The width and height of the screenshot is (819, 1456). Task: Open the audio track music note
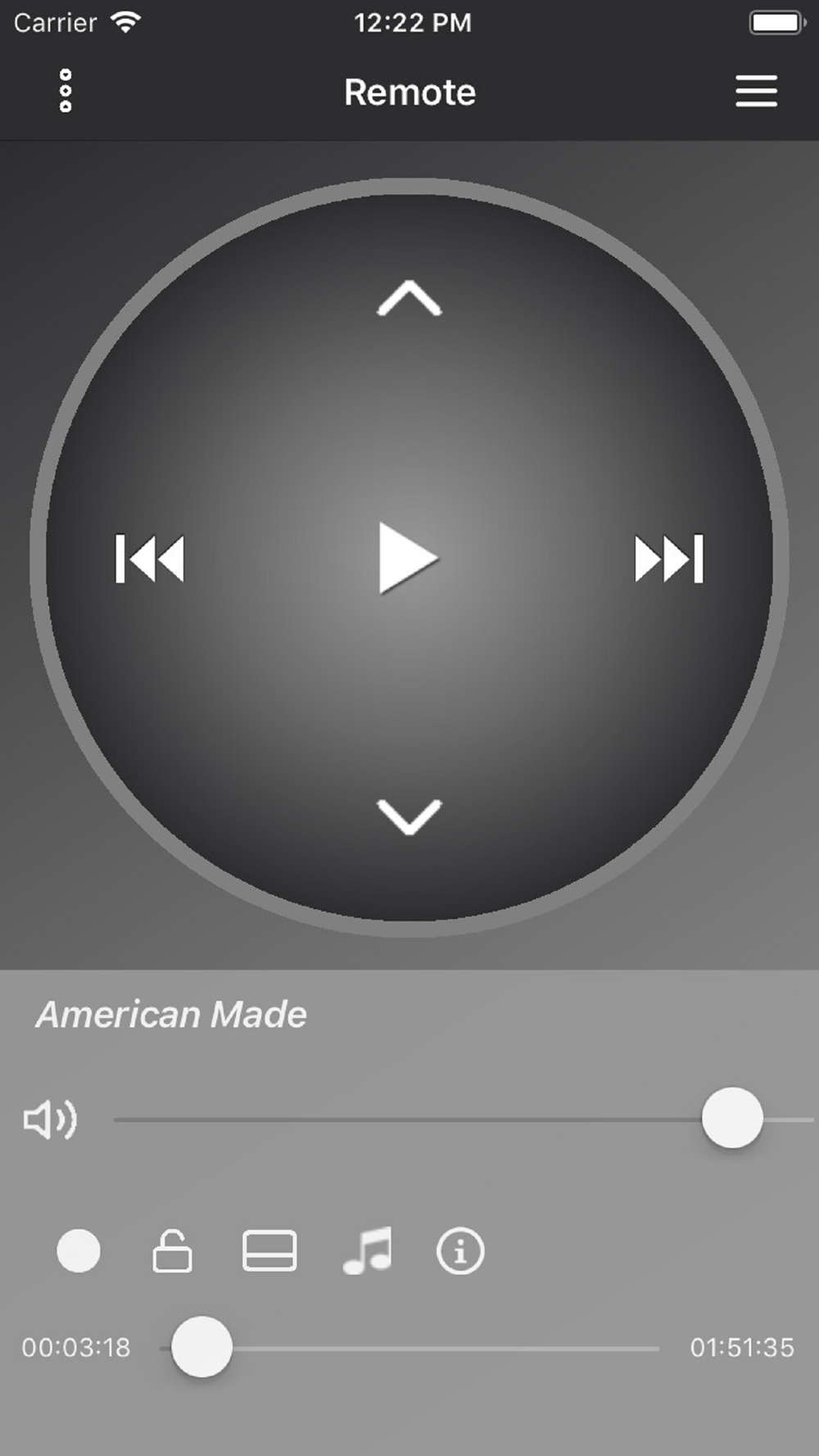[368, 1250]
